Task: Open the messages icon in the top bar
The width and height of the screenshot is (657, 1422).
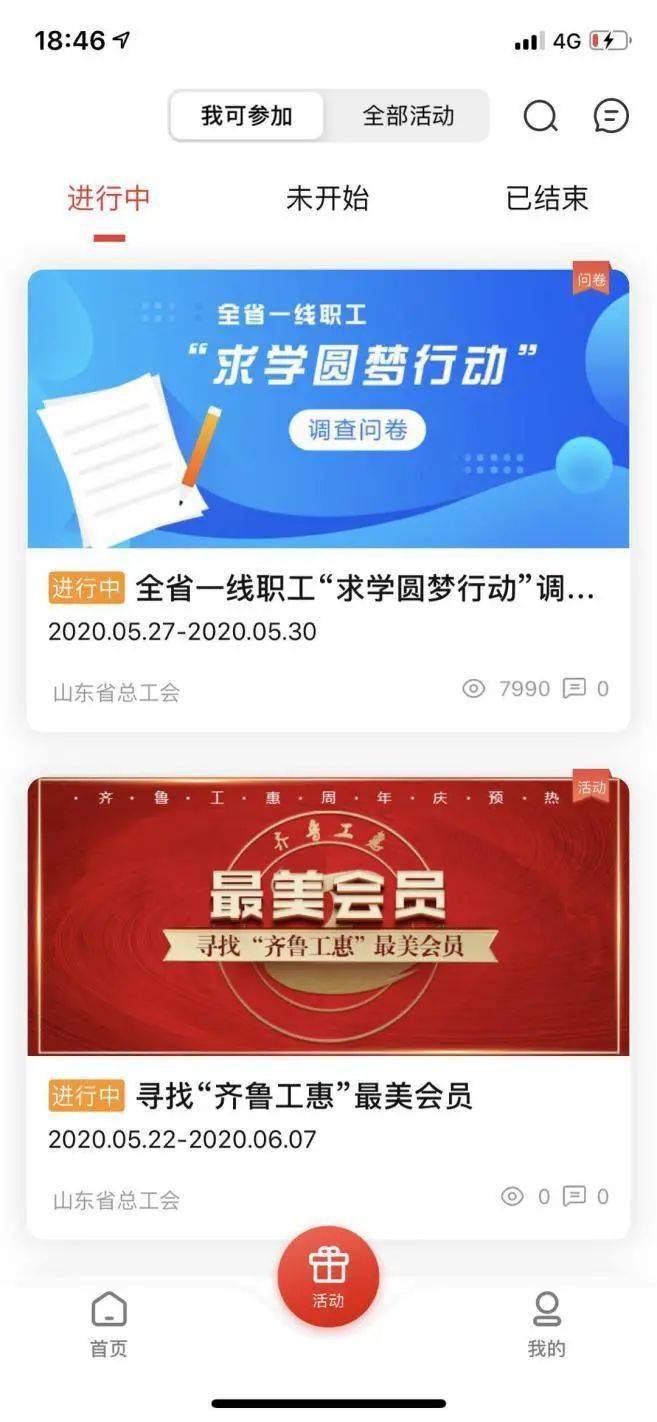Action: (611, 117)
